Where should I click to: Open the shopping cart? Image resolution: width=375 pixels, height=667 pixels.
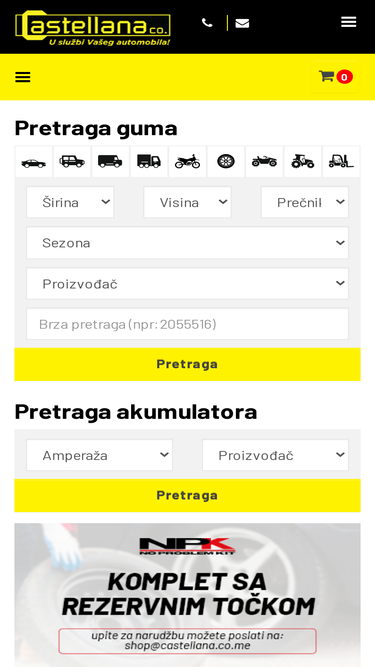point(335,77)
